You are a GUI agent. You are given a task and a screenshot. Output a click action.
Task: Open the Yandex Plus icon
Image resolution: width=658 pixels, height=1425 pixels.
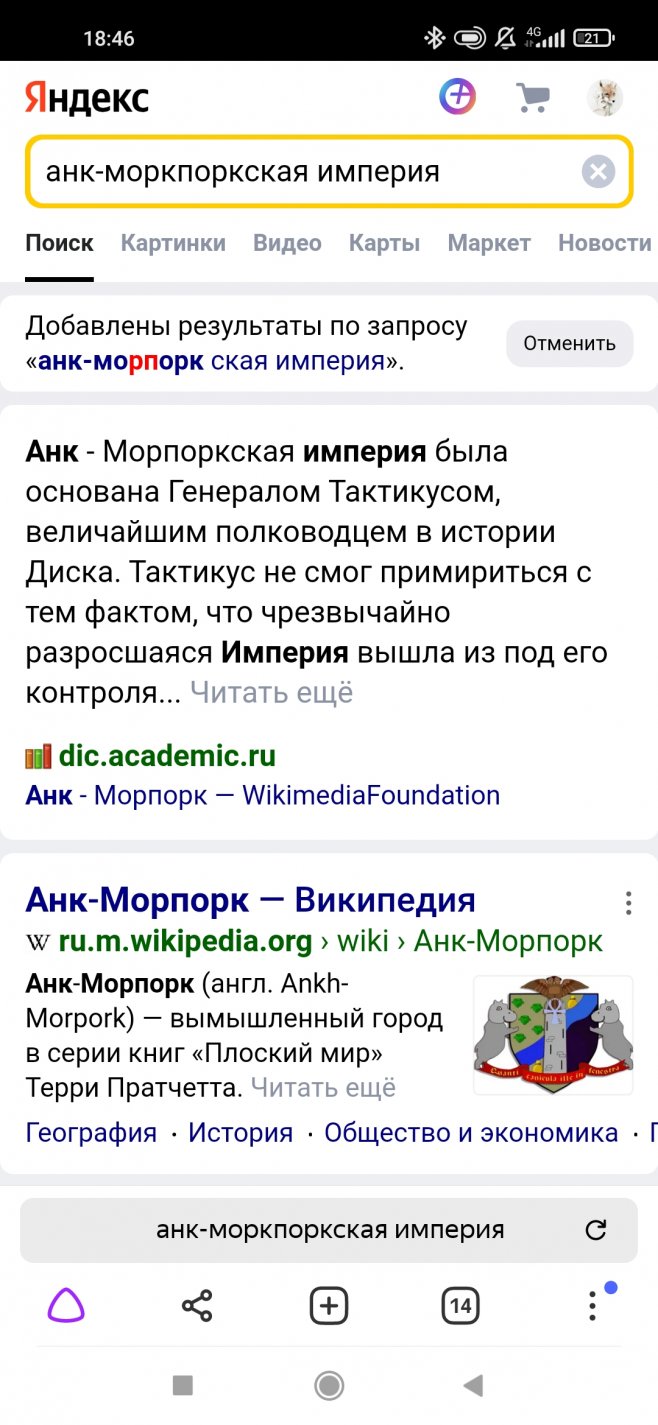pyautogui.click(x=457, y=97)
